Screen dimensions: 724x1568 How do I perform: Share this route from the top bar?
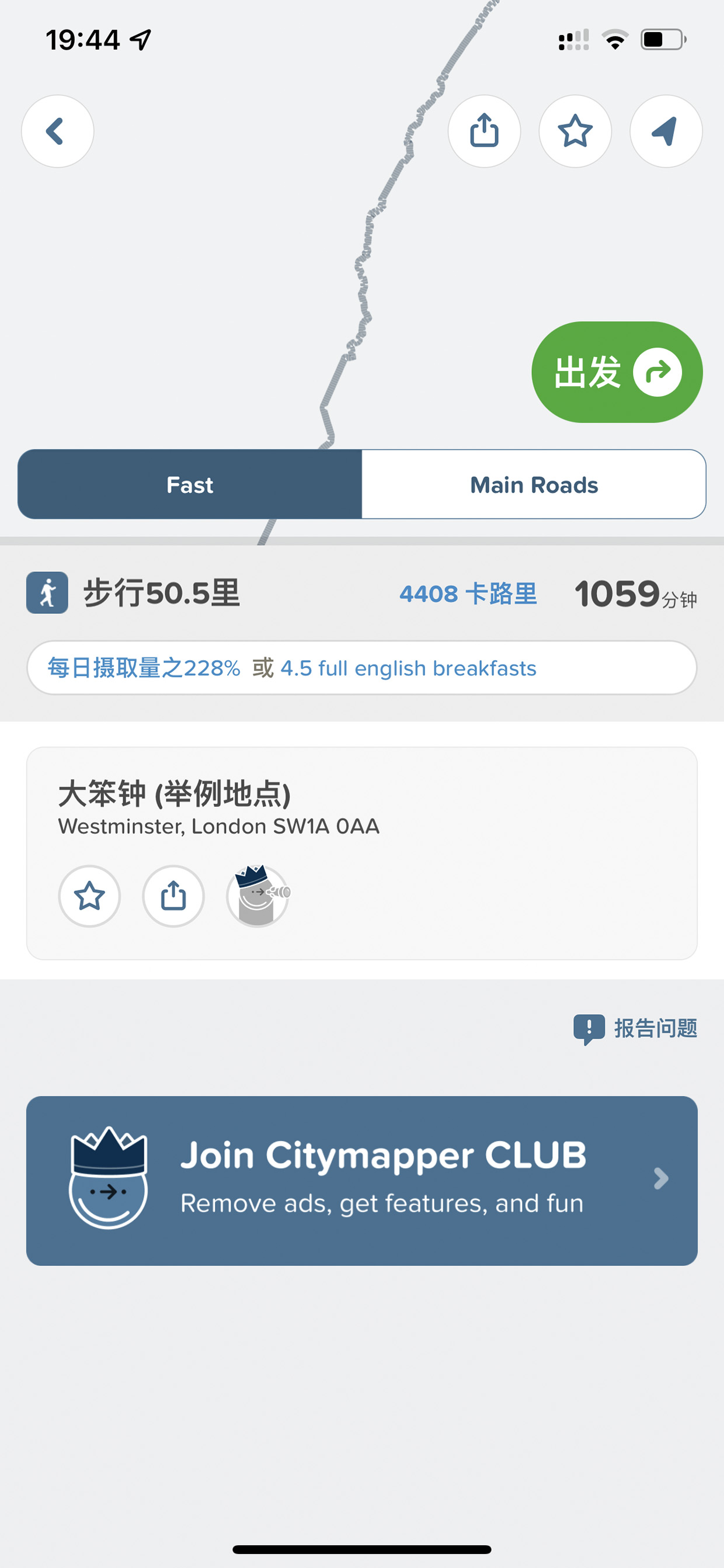click(x=484, y=131)
